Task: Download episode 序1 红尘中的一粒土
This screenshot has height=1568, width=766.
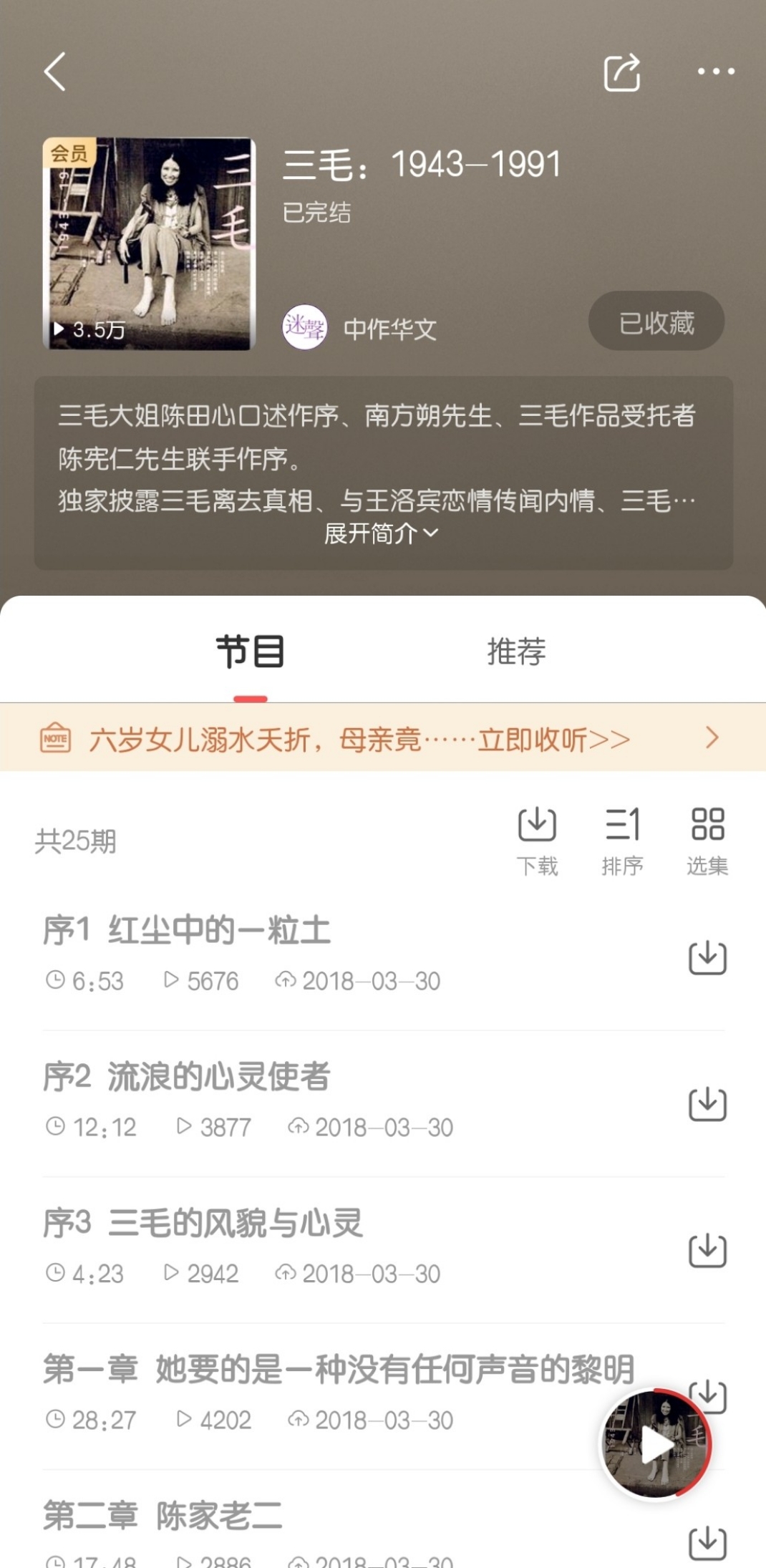Action: point(707,958)
